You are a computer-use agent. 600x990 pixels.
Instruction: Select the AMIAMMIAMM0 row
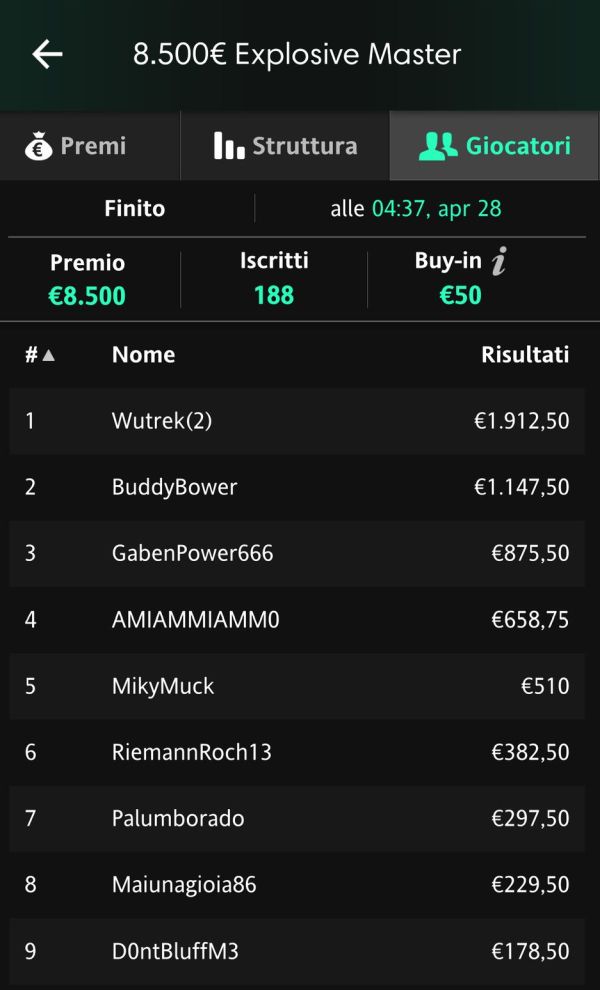point(297,620)
